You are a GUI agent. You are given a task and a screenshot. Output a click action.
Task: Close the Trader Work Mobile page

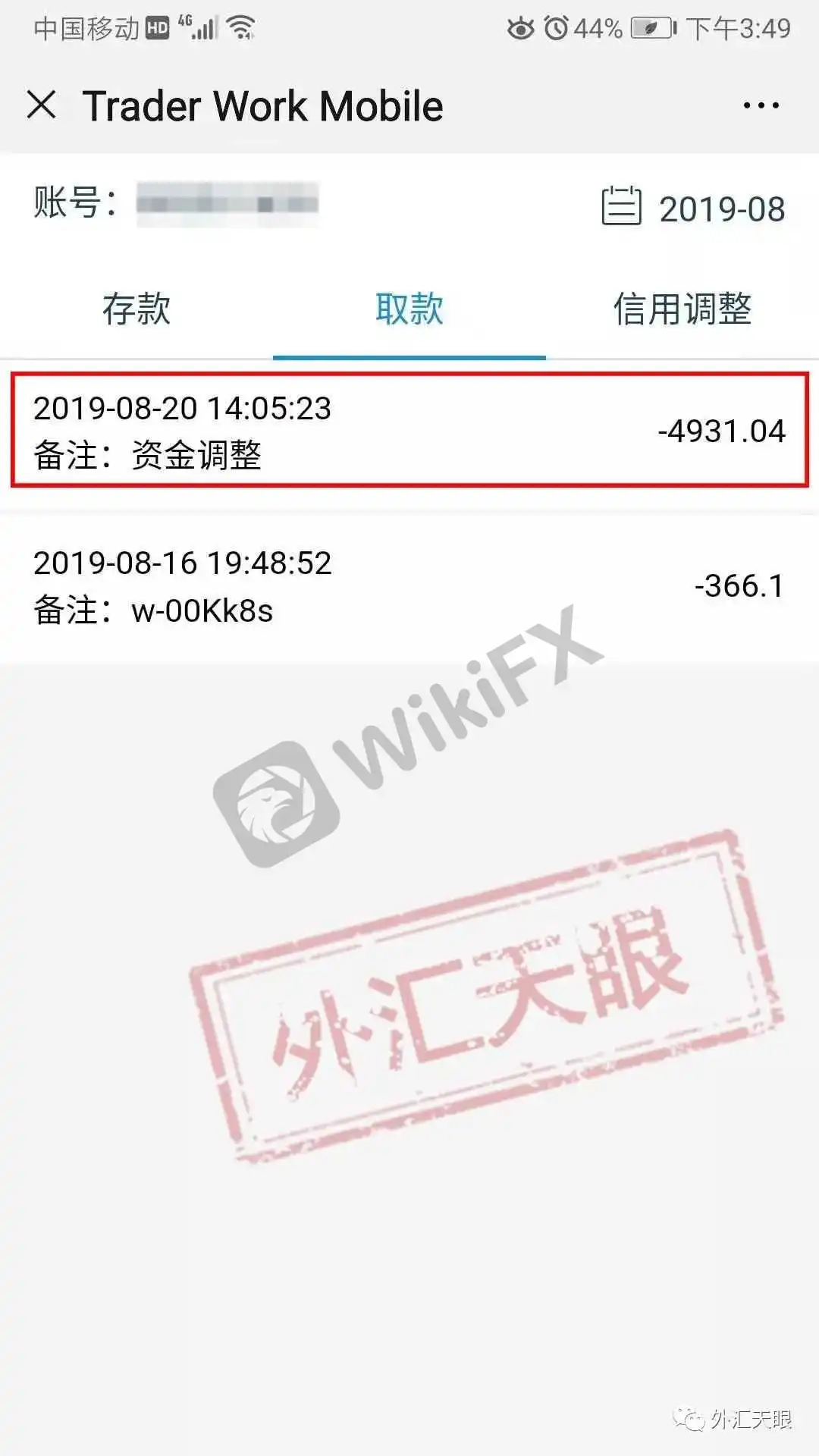pos(42,105)
